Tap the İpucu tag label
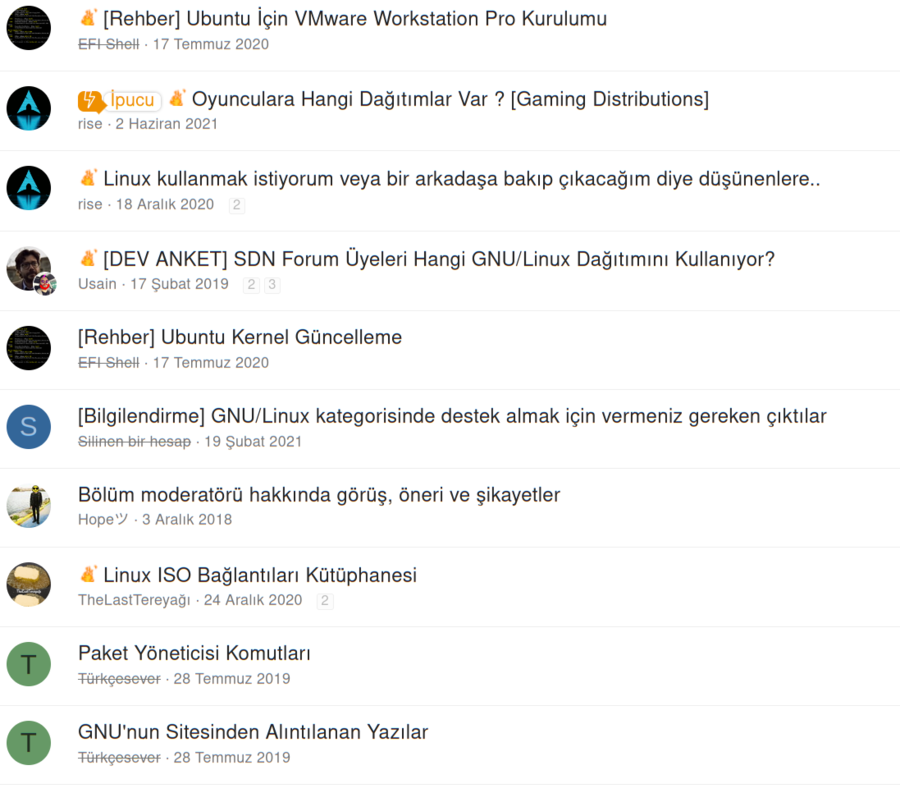This screenshot has height=793, width=900. click(x=120, y=100)
